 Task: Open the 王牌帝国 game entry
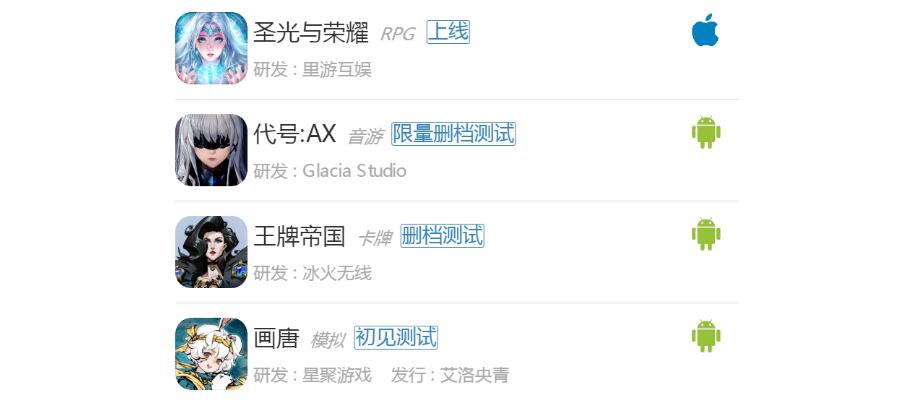tap(299, 237)
